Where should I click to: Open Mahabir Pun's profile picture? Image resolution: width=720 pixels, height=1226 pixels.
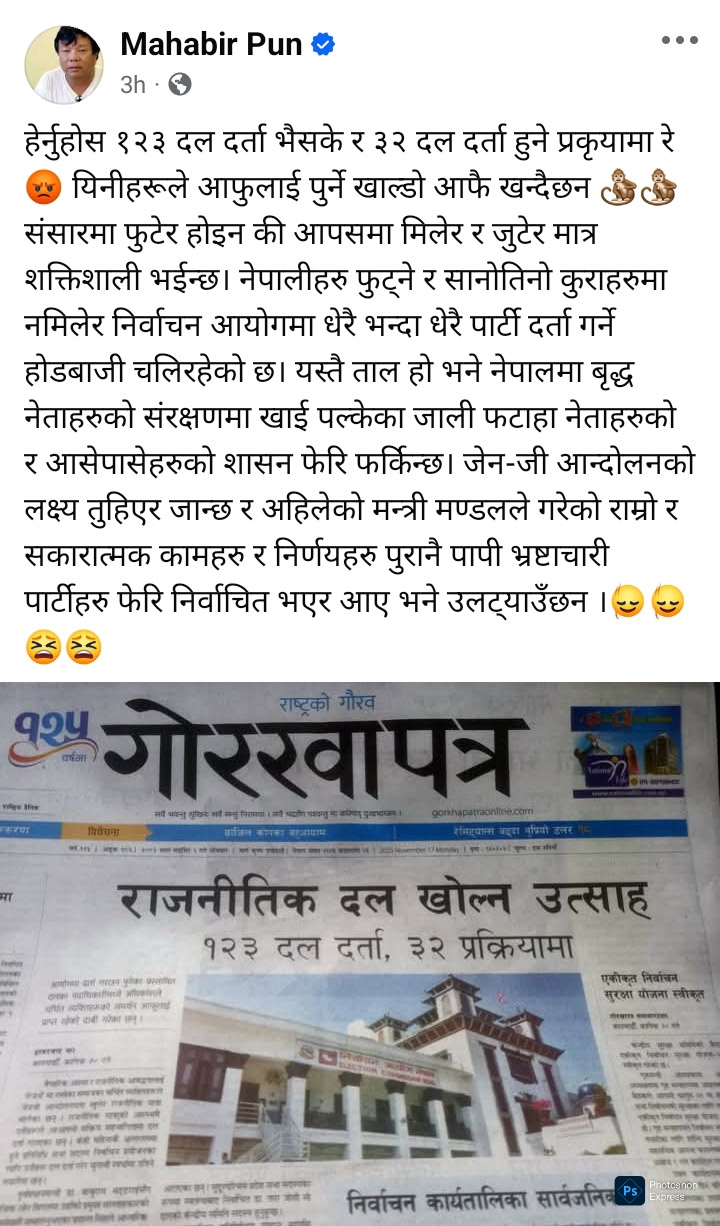pos(63,63)
